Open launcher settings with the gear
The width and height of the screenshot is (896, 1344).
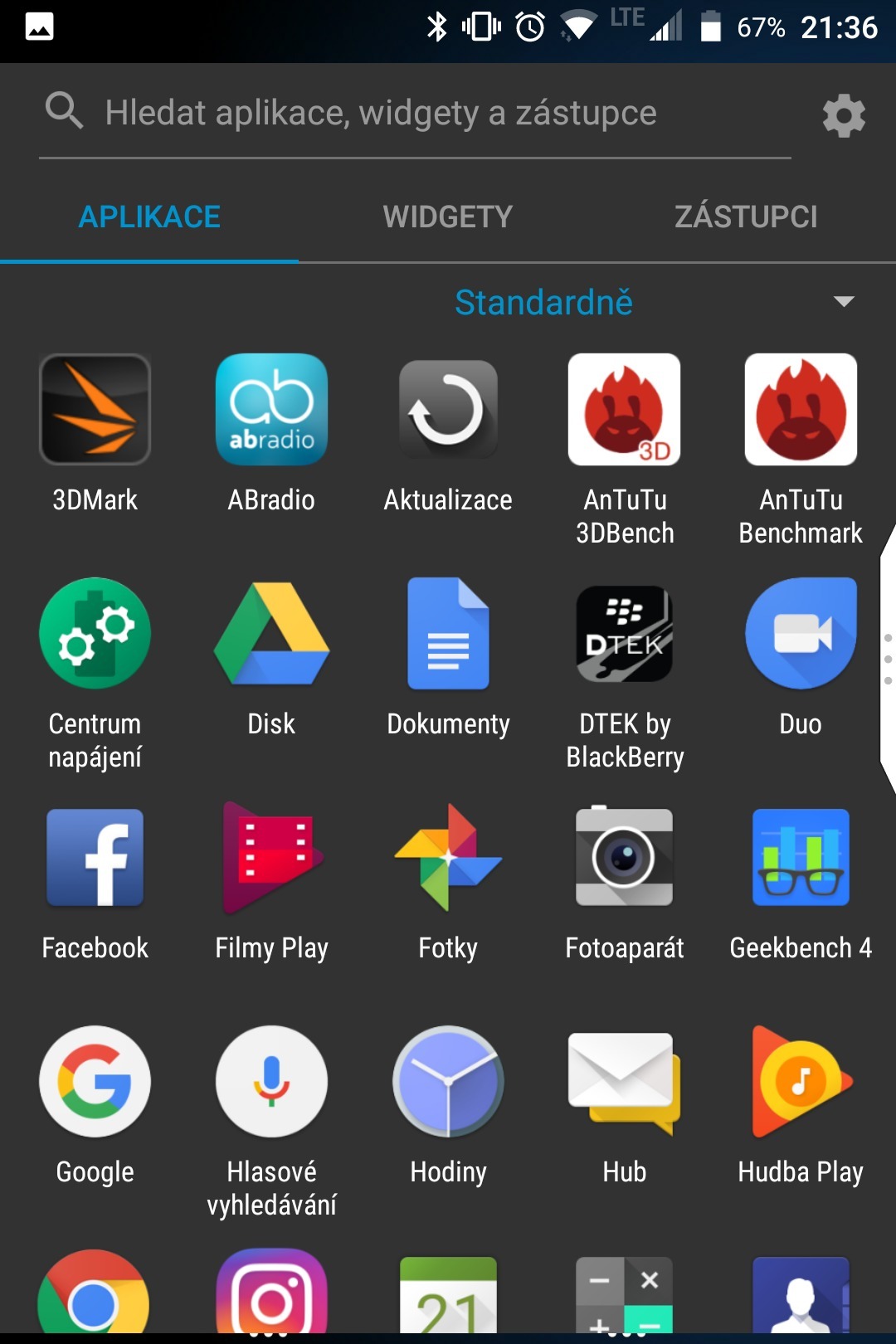[844, 116]
